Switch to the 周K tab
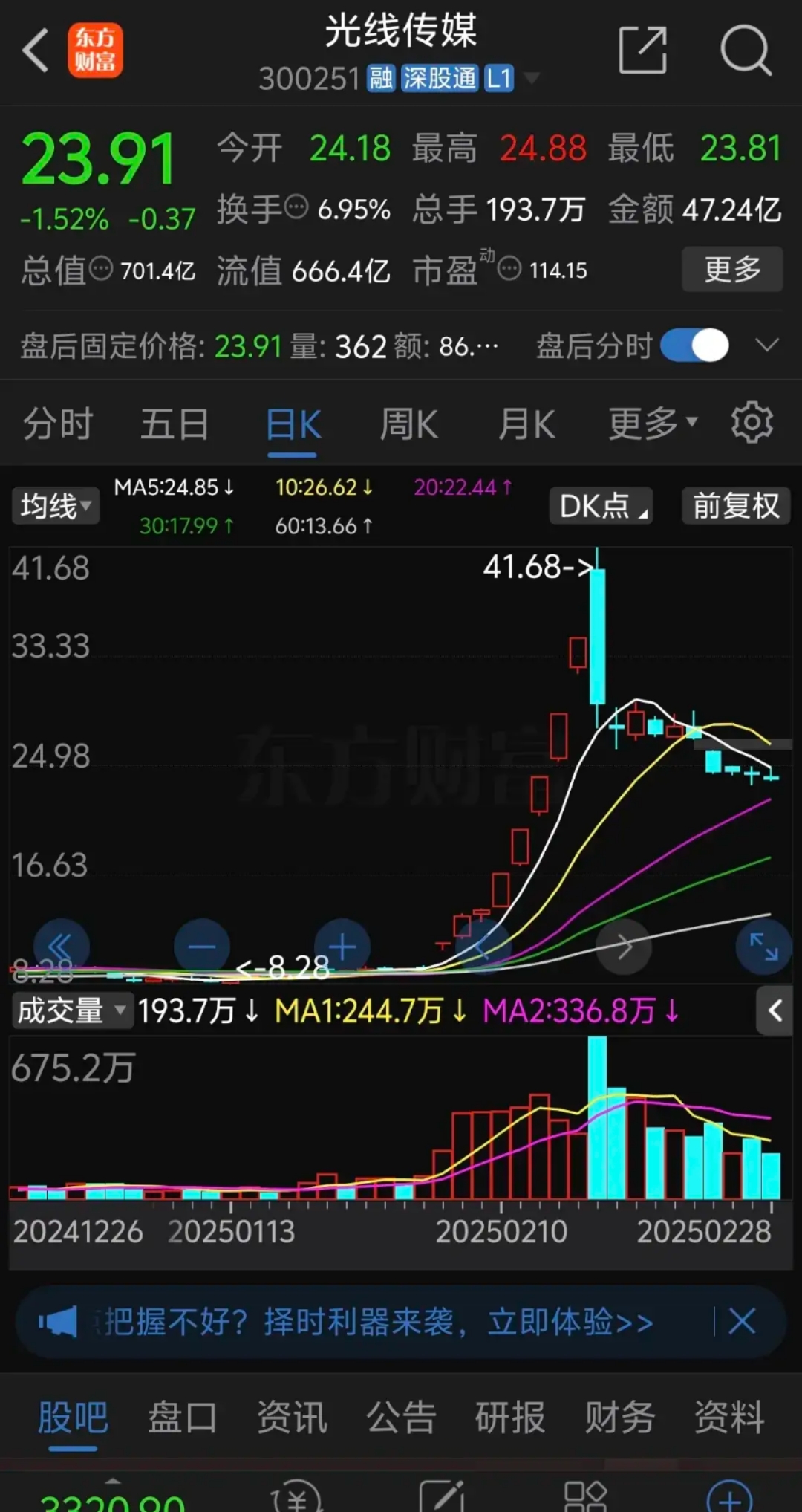Viewport: 802px width, 1512px height. click(x=408, y=423)
